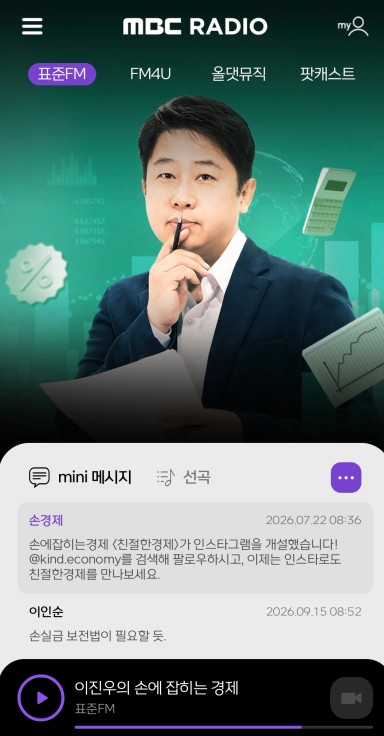Open the my profile icon
Screen dimensions: 384x736
click(x=353, y=26)
